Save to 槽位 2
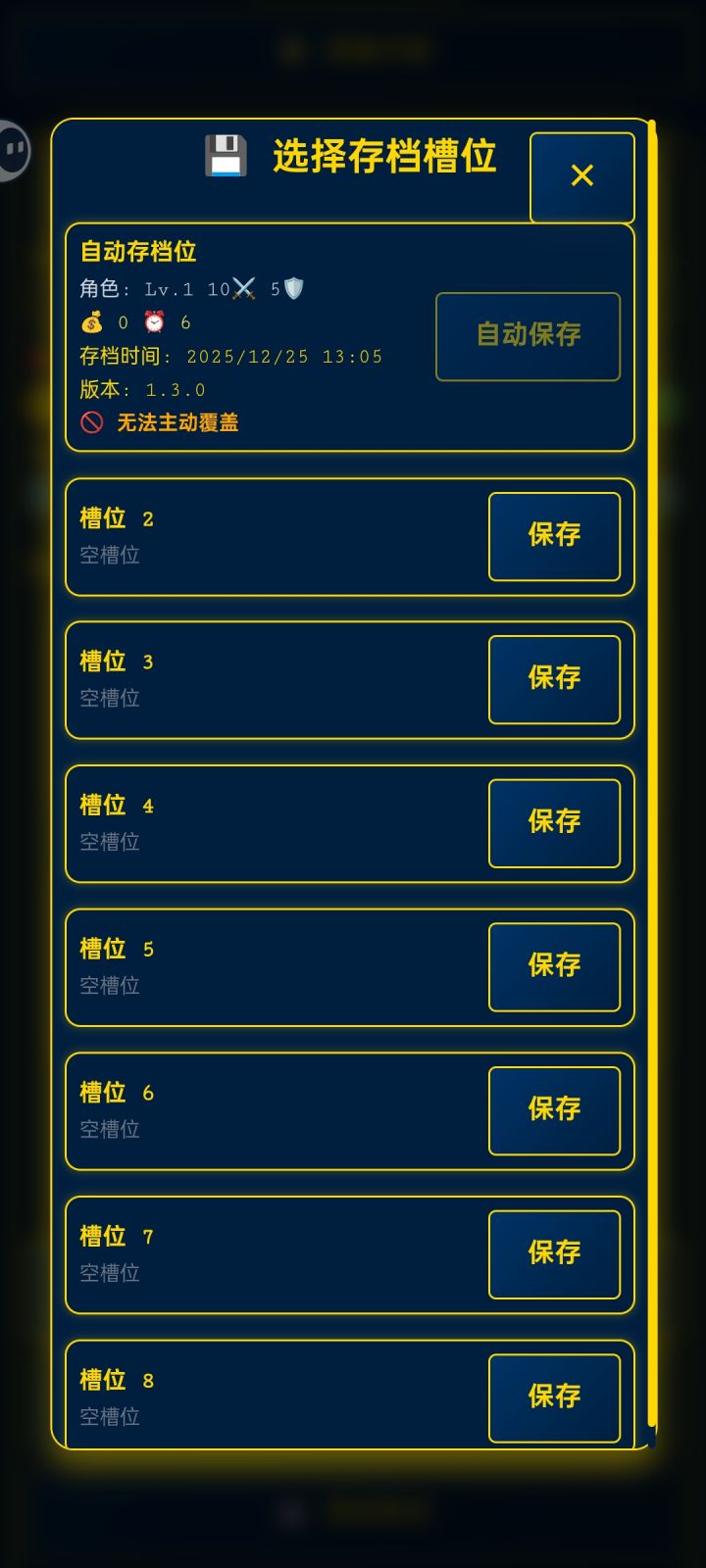This screenshot has height=1568, width=706. point(554,536)
